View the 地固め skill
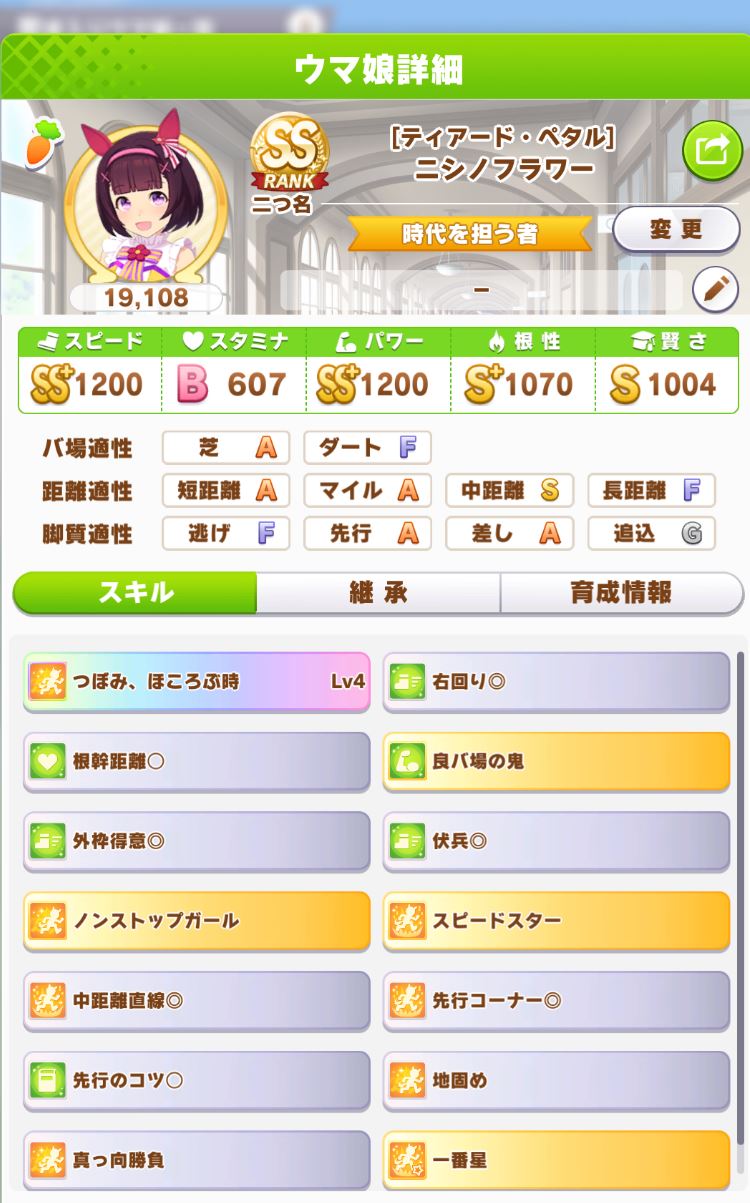750x1203 pixels. (x=556, y=1081)
